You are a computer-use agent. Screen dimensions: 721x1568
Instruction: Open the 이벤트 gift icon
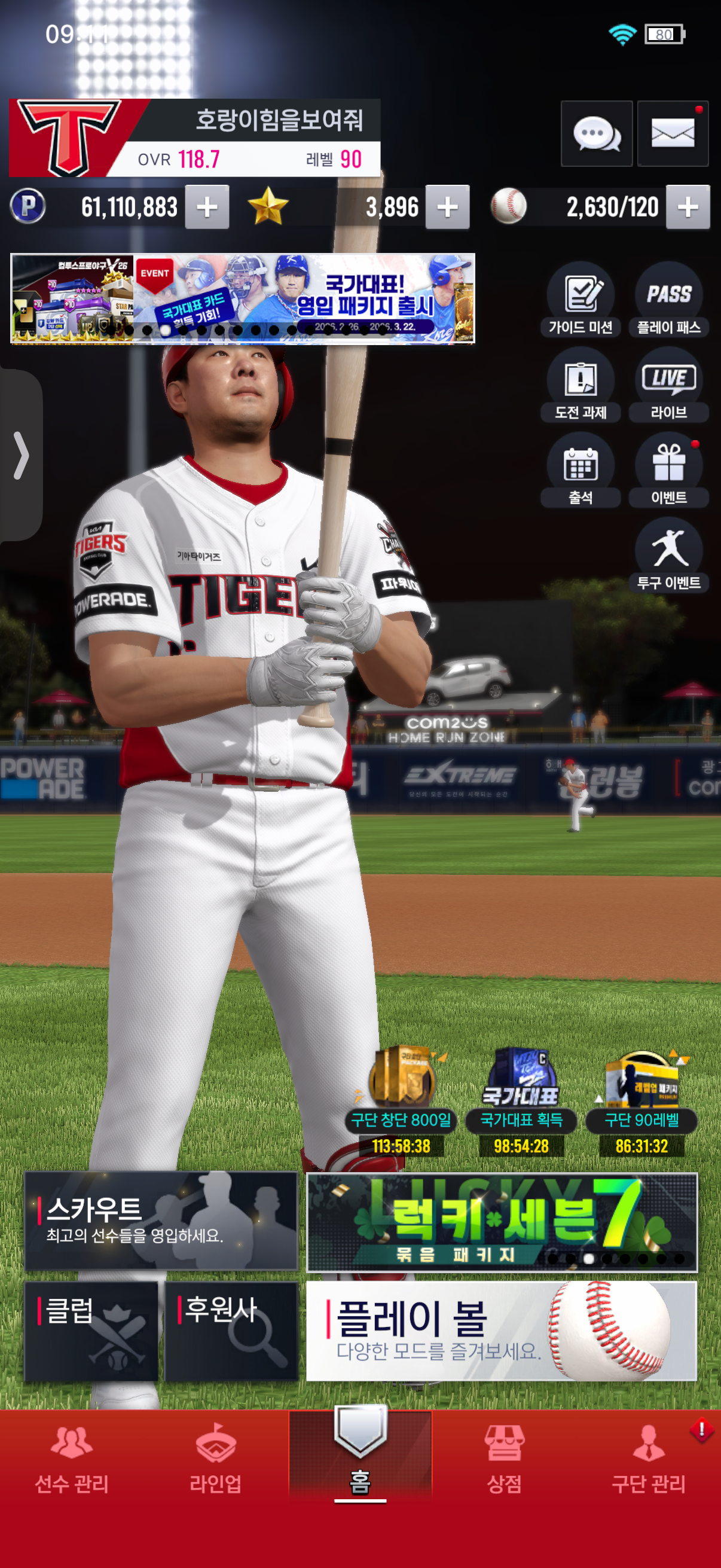click(x=668, y=469)
